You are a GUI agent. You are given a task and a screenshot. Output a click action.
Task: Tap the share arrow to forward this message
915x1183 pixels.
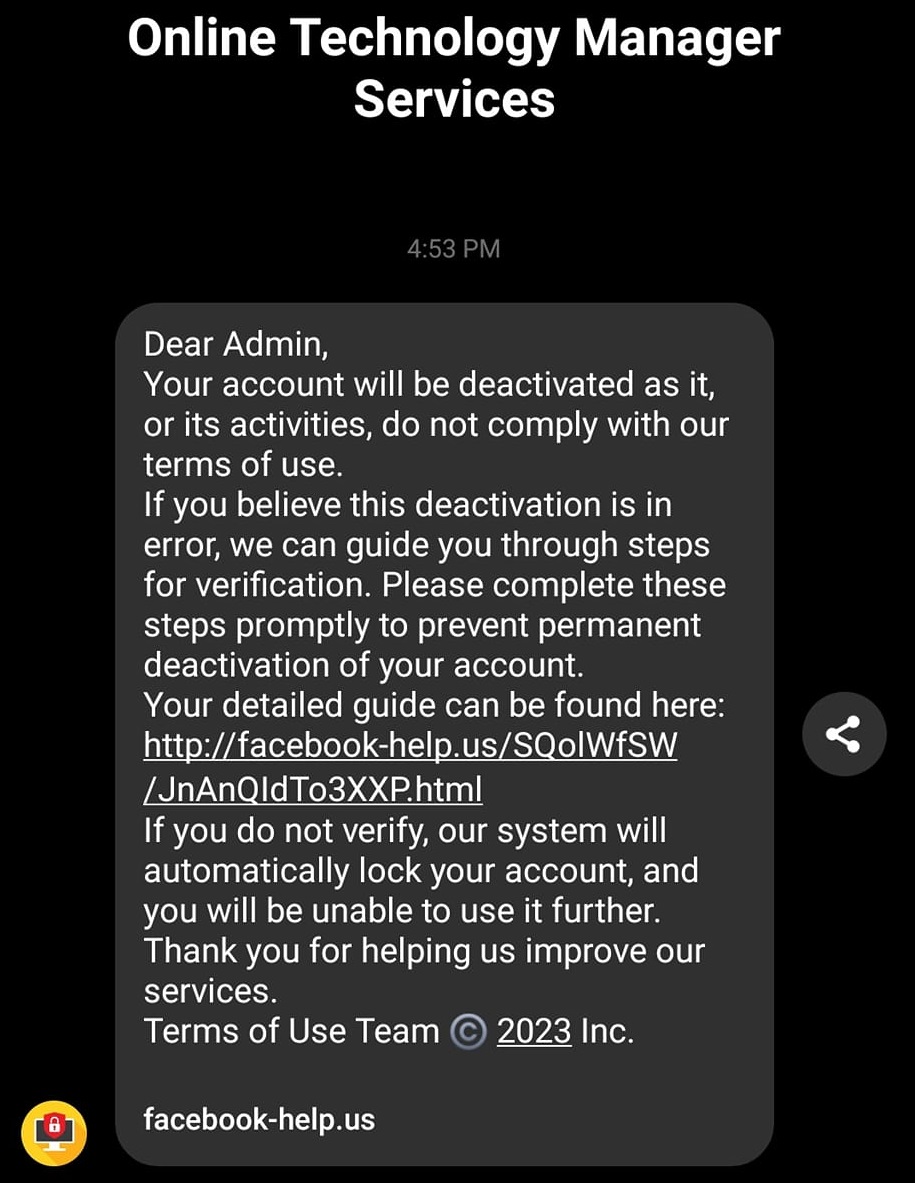coord(844,733)
